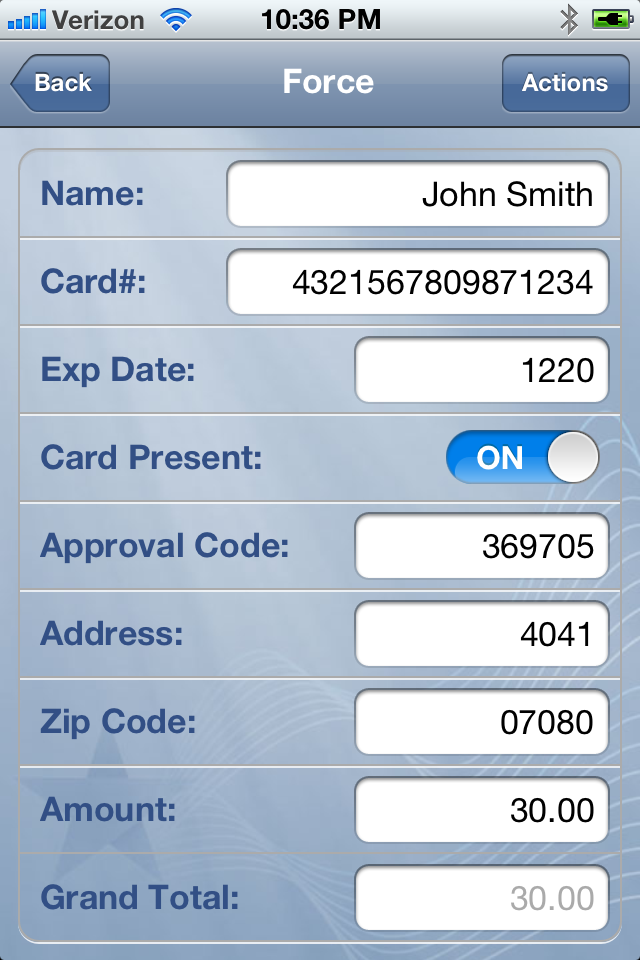Viewport: 640px width, 960px height.
Task: Edit the Name field with John Smith
Action: [417, 194]
